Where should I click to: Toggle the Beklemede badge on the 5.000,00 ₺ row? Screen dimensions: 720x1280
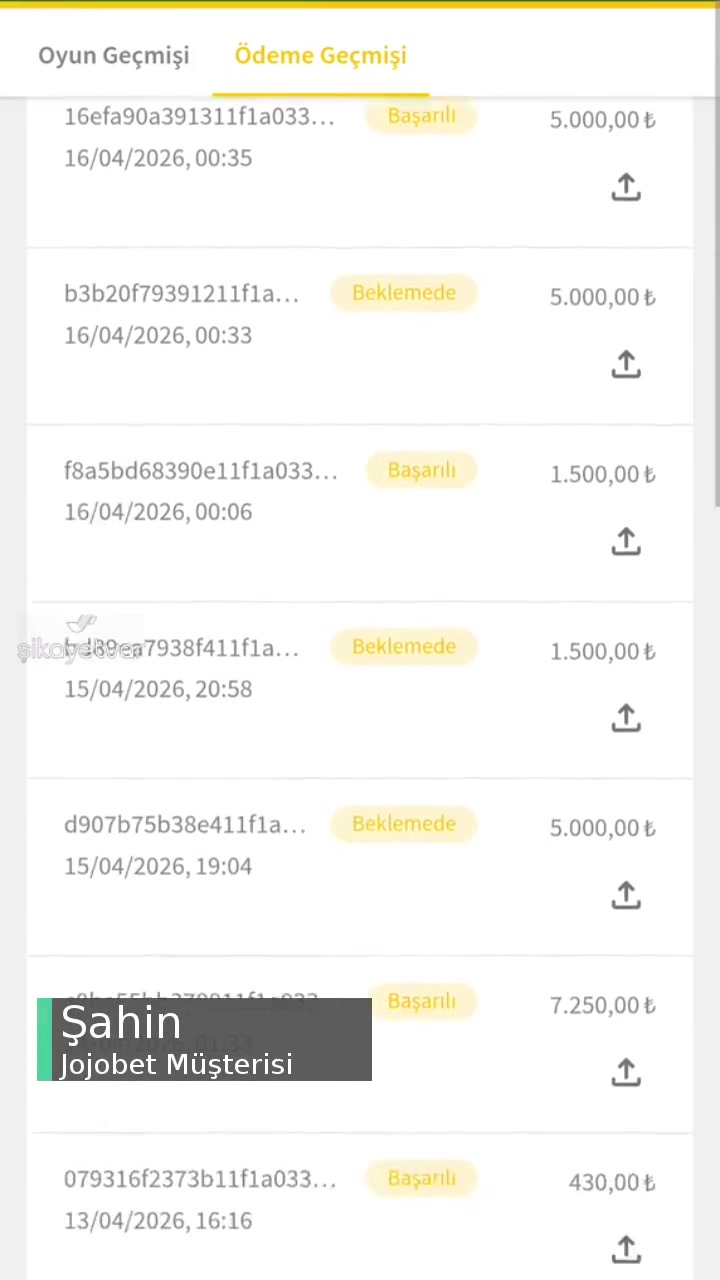click(x=403, y=823)
